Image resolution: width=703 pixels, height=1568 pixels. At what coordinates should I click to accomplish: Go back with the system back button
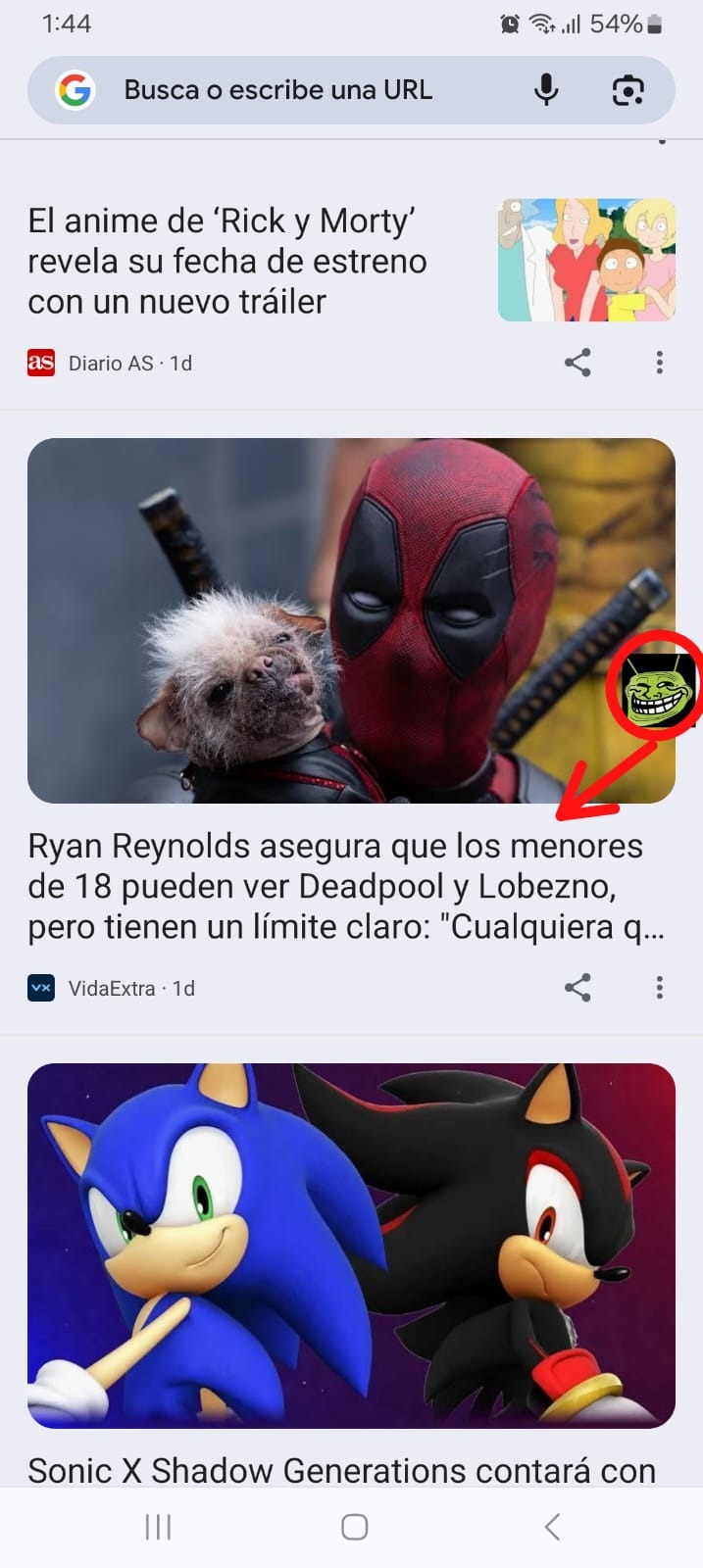pyautogui.click(x=552, y=1526)
